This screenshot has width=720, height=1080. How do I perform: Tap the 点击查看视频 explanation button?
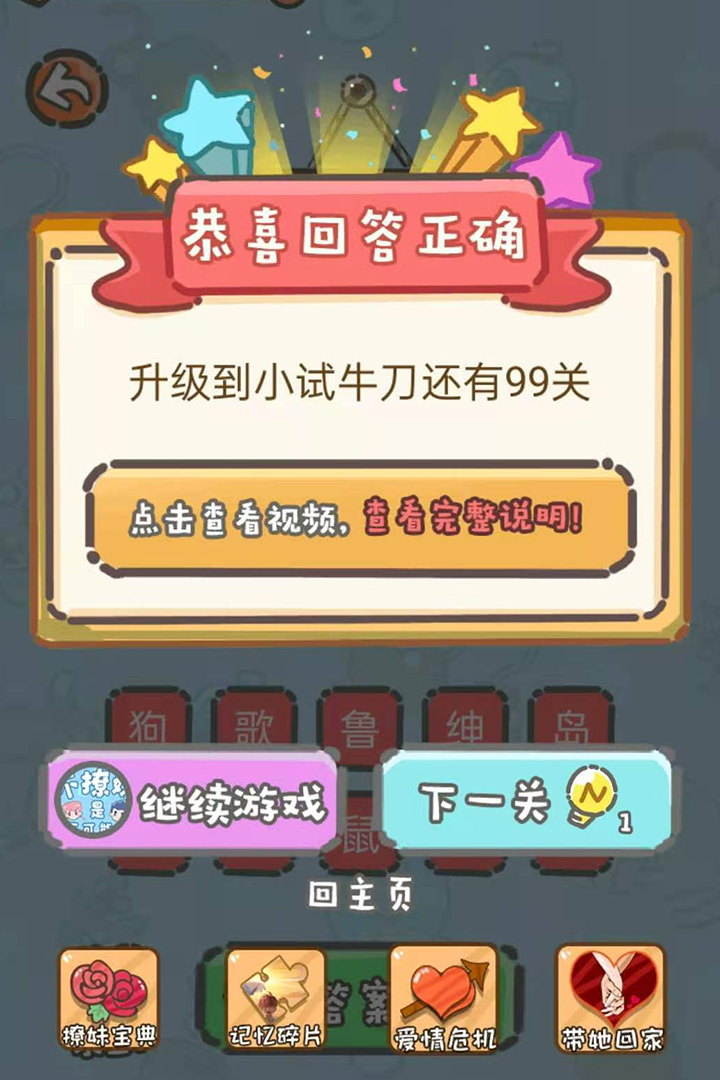click(360, 518)
